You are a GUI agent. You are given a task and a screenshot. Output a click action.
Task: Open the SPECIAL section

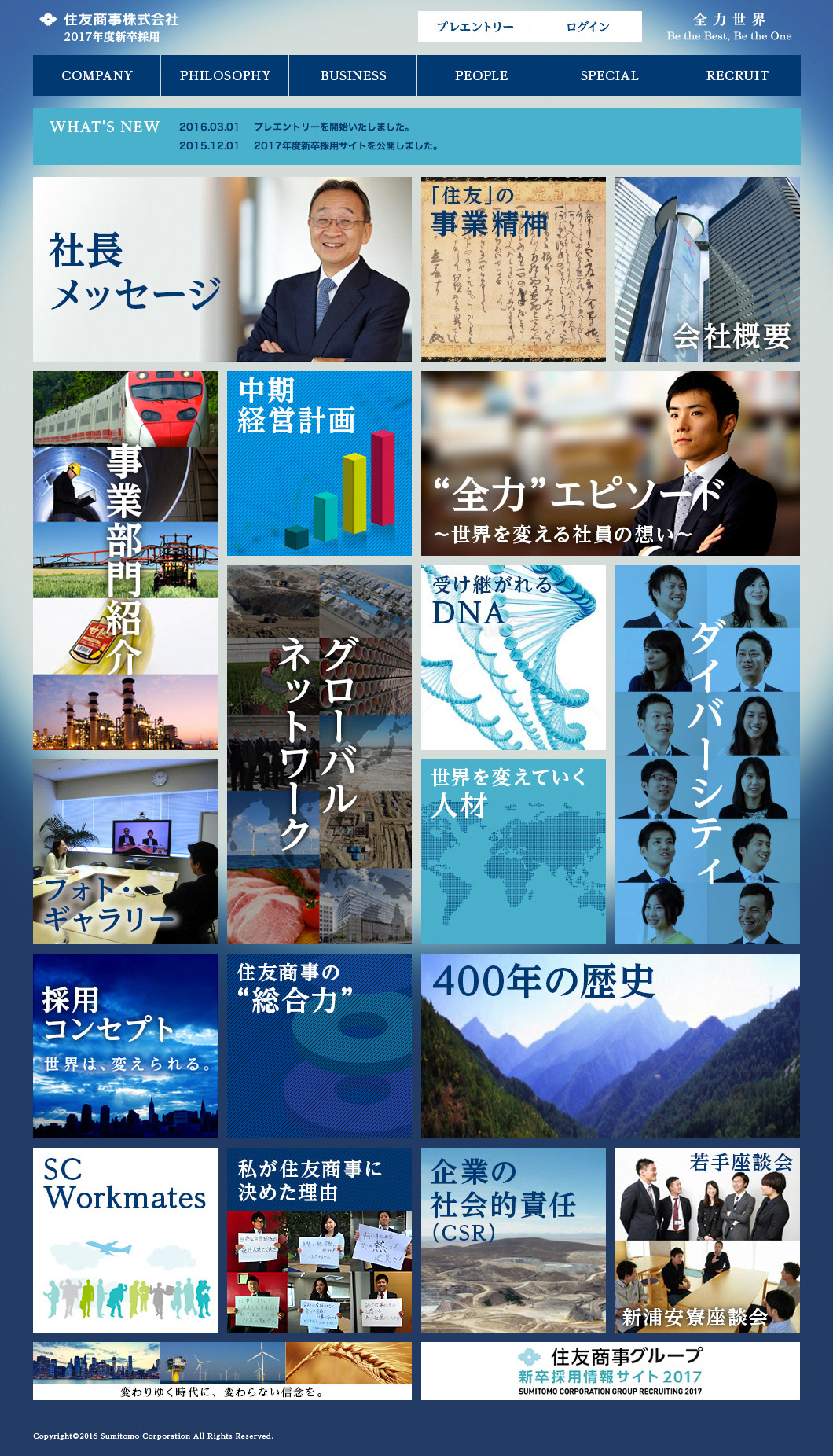click(609, 75)
